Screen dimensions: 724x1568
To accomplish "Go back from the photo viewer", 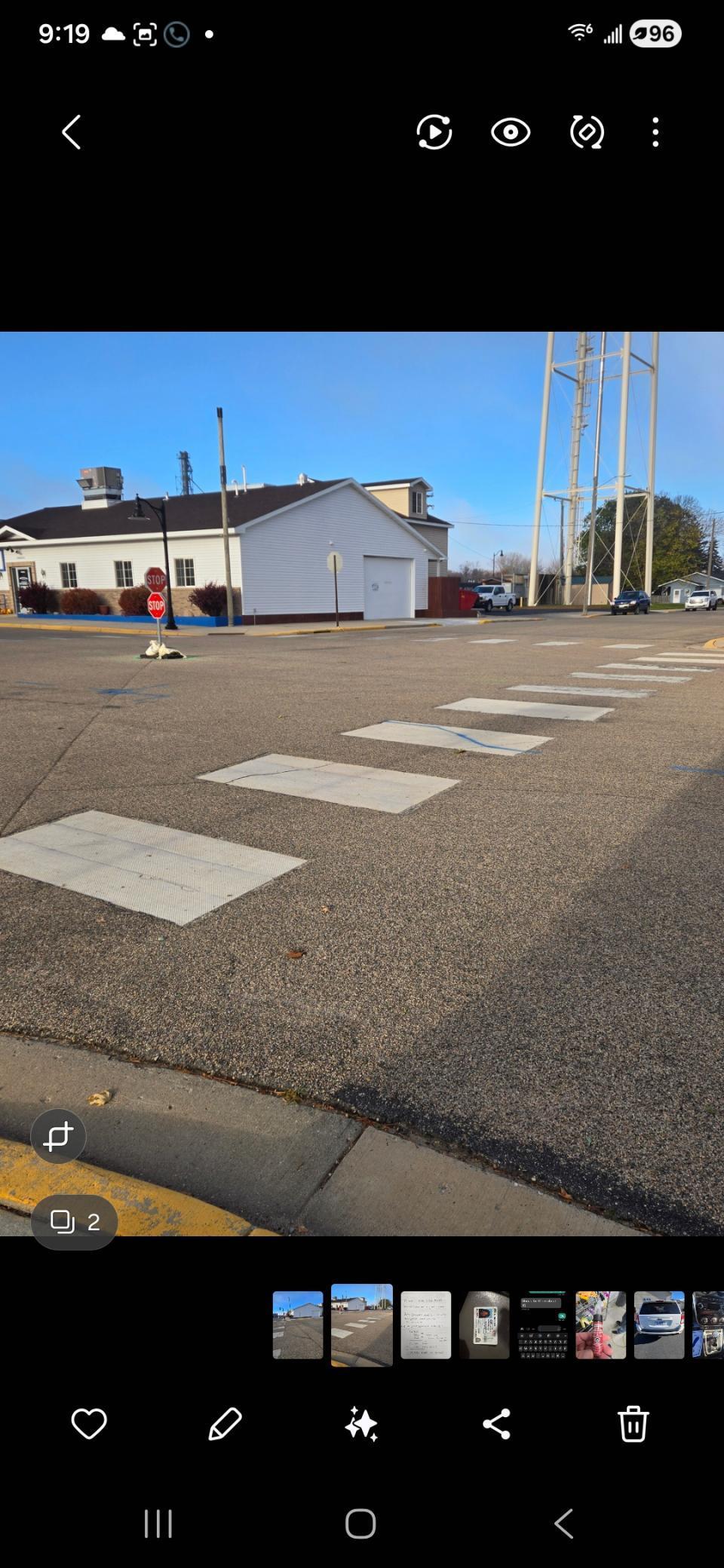I will [72, 133].
